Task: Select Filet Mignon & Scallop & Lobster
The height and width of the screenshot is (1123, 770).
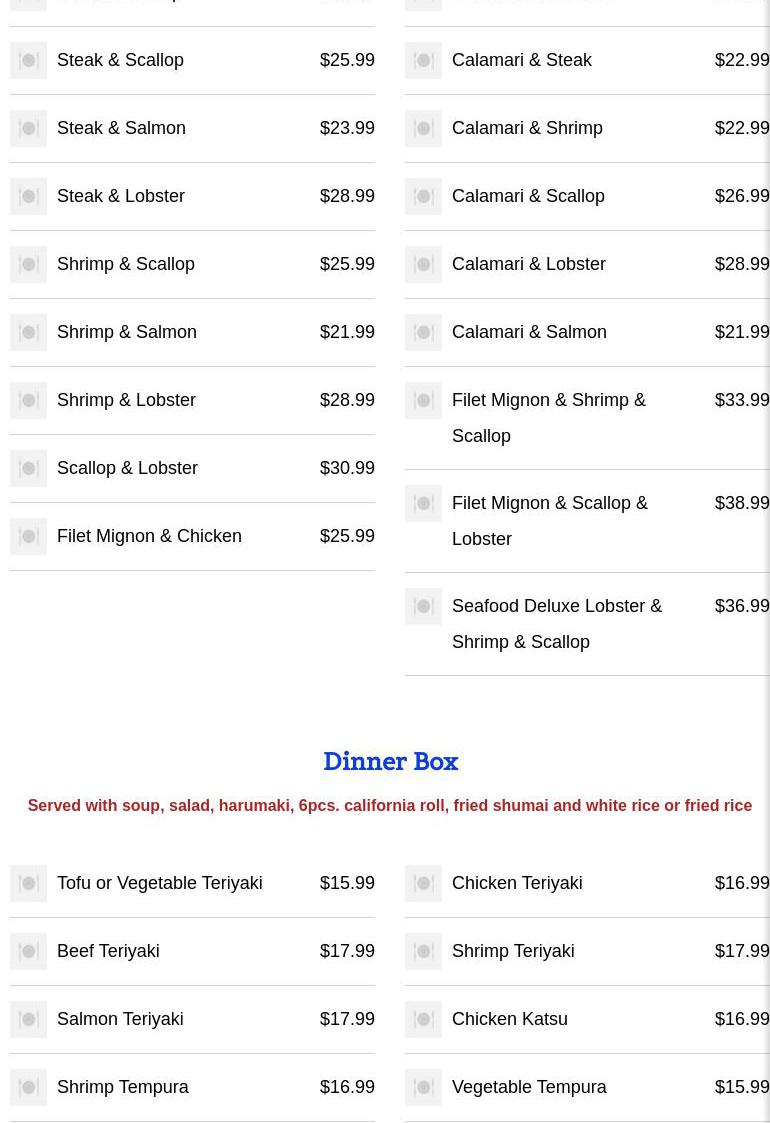Action: coord(550,520)
